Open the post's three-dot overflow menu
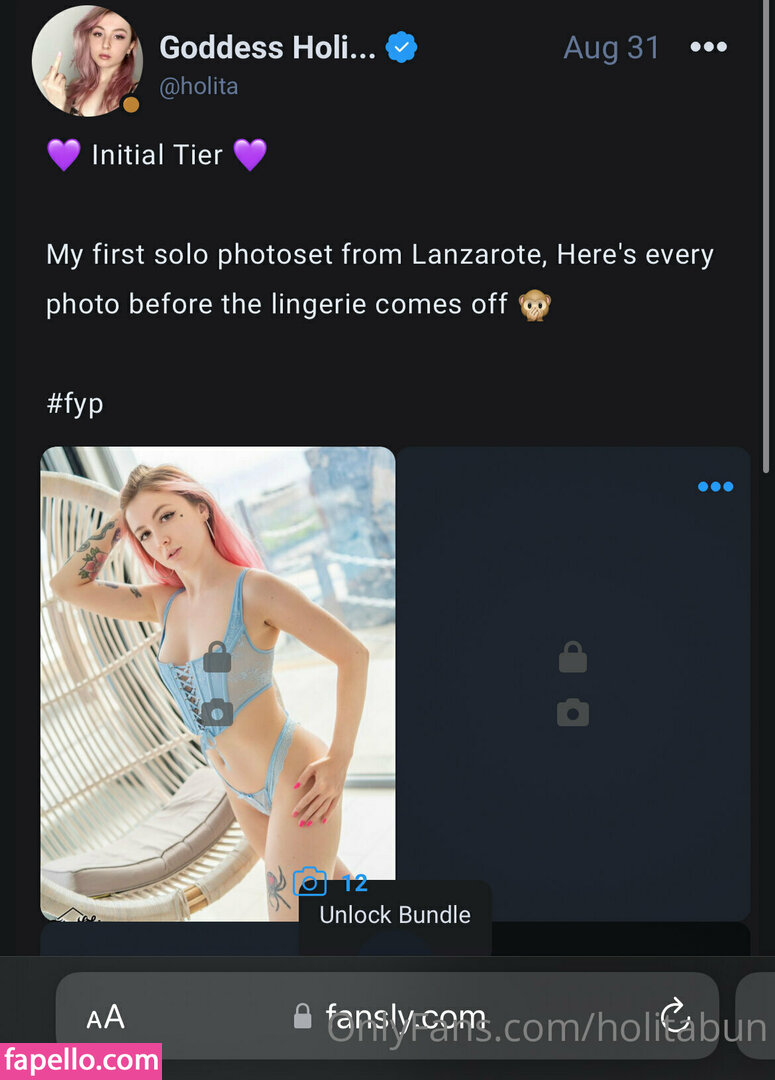Viewport: 775px width, 1080px height. coord(708,47)
